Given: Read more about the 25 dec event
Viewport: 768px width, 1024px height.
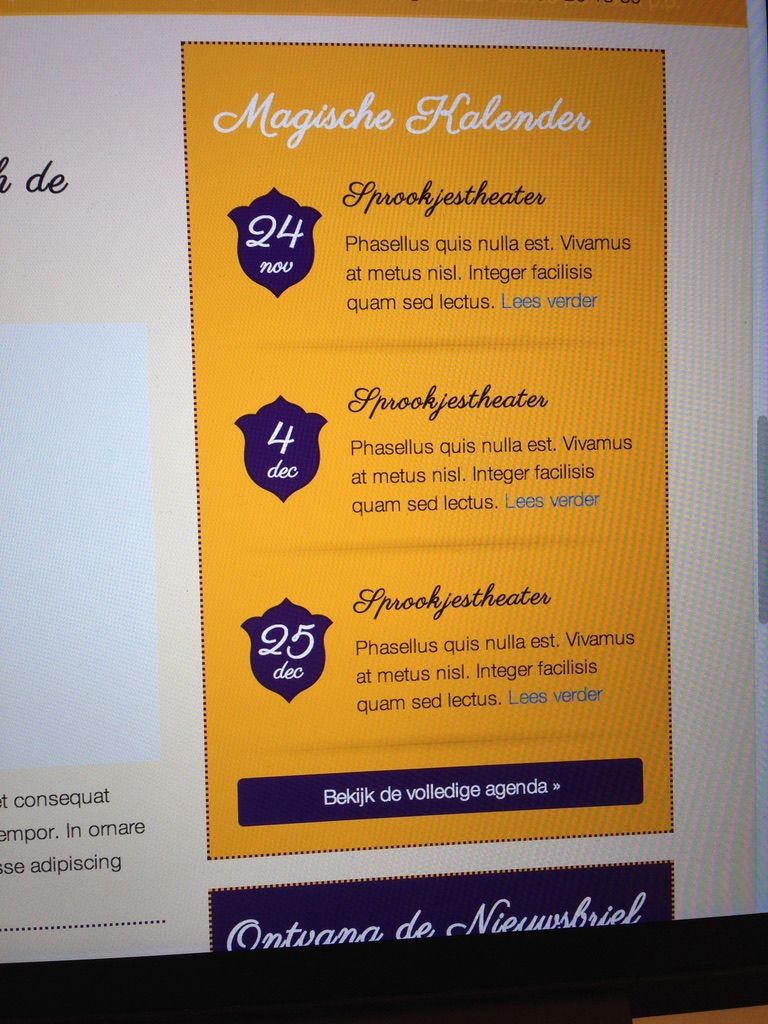Looking at the screenshot, I should [x=555, y=696].
